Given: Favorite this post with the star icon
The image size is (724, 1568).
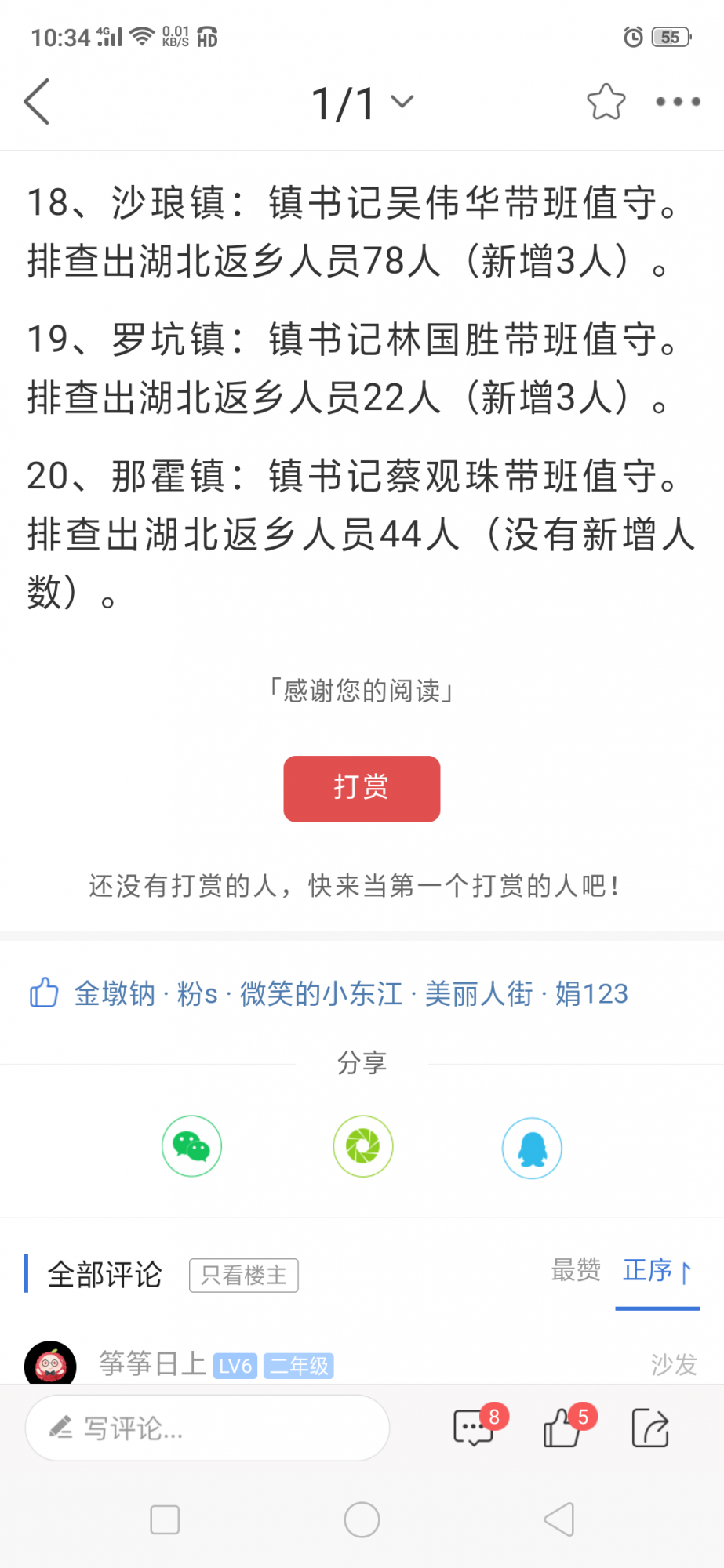Looking at the screenshot, I should point(606,101).
